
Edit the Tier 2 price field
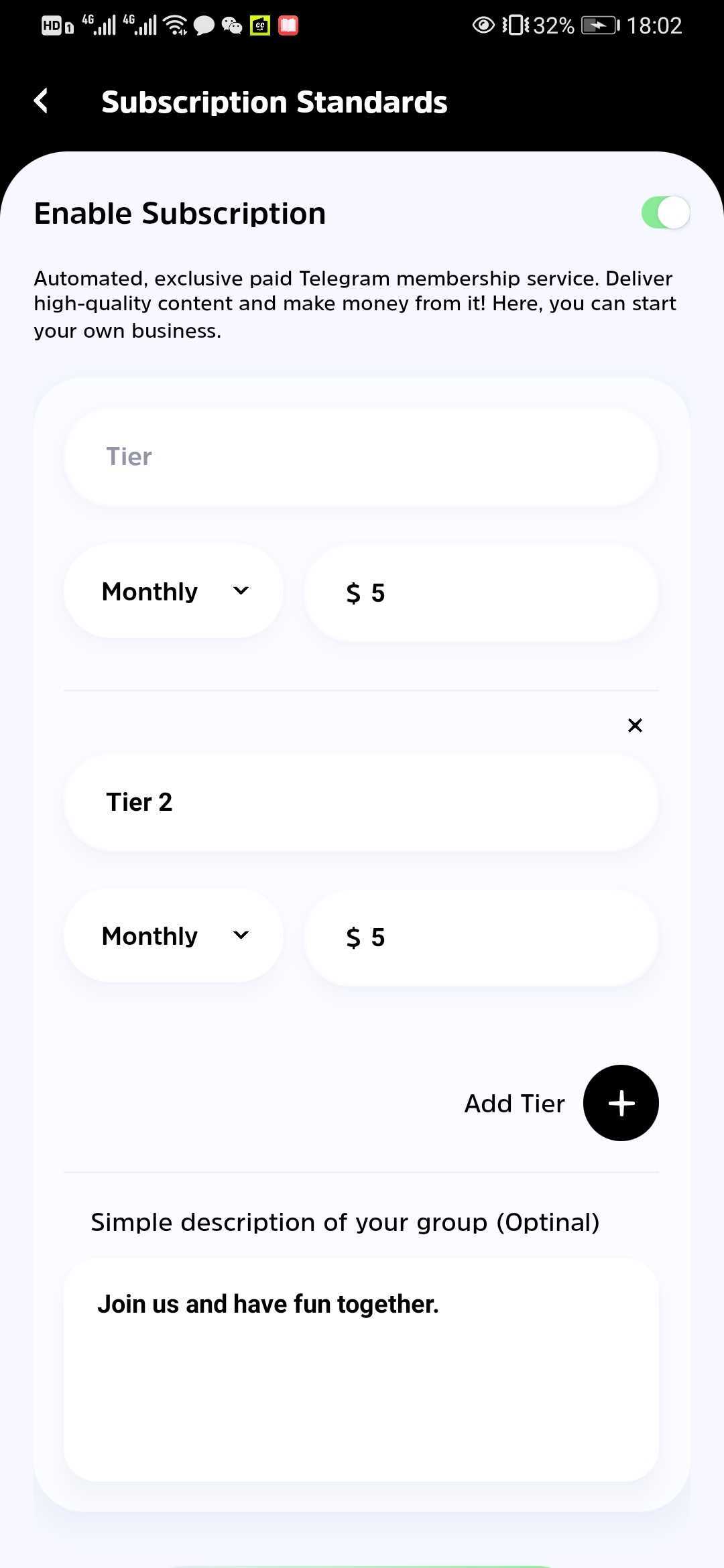[481, 937]
